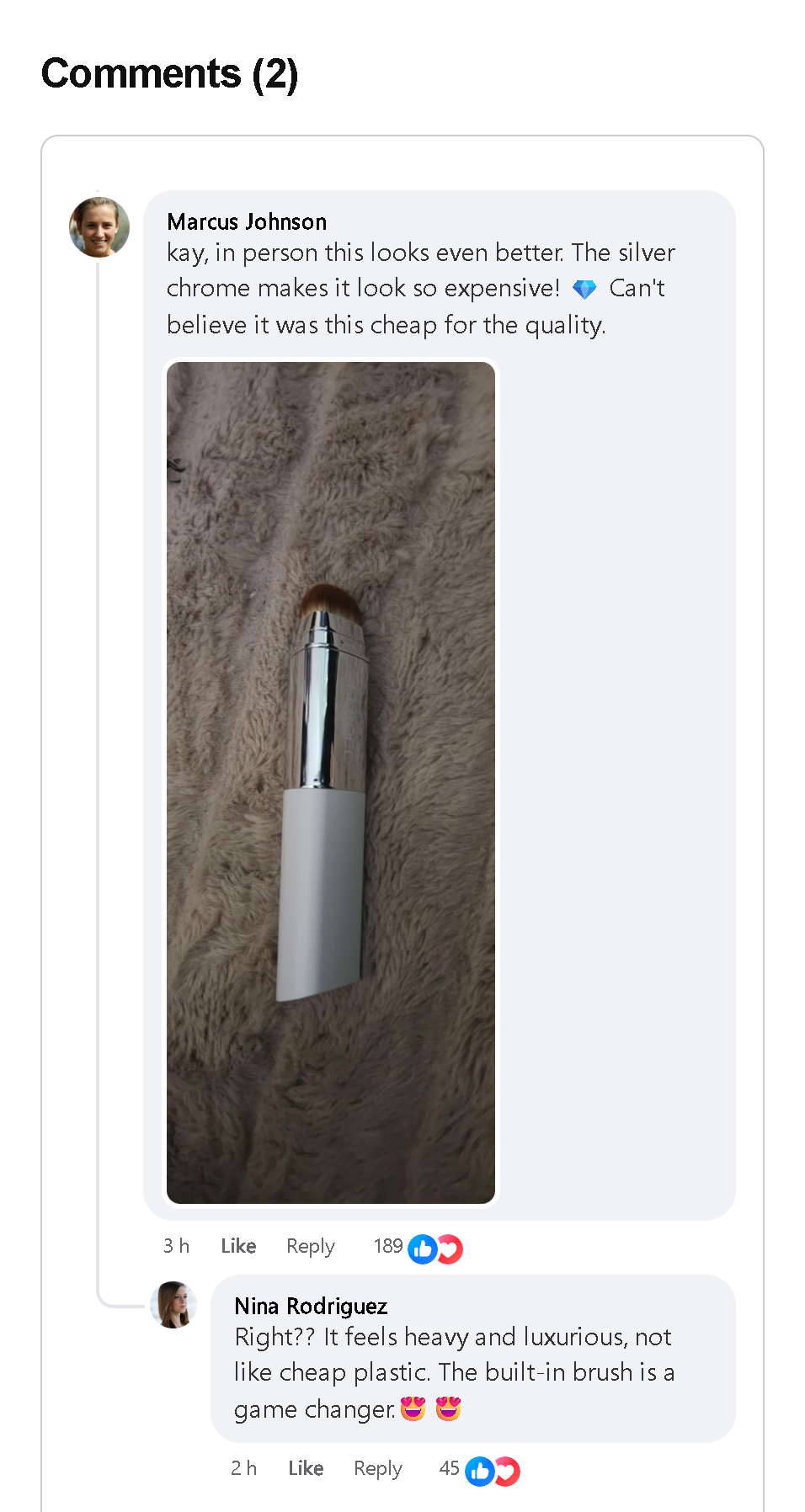Image resolution: width=805 pixels, height=1512 pixels.
Task: Reply to Nina Rodriguez's comment
Action: pos(377,1468)
